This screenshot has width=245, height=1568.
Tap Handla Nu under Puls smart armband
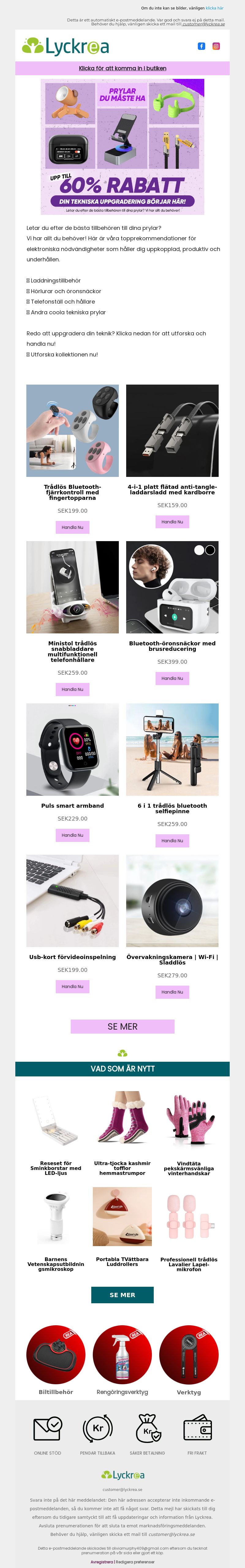click(x=73, y=835)
